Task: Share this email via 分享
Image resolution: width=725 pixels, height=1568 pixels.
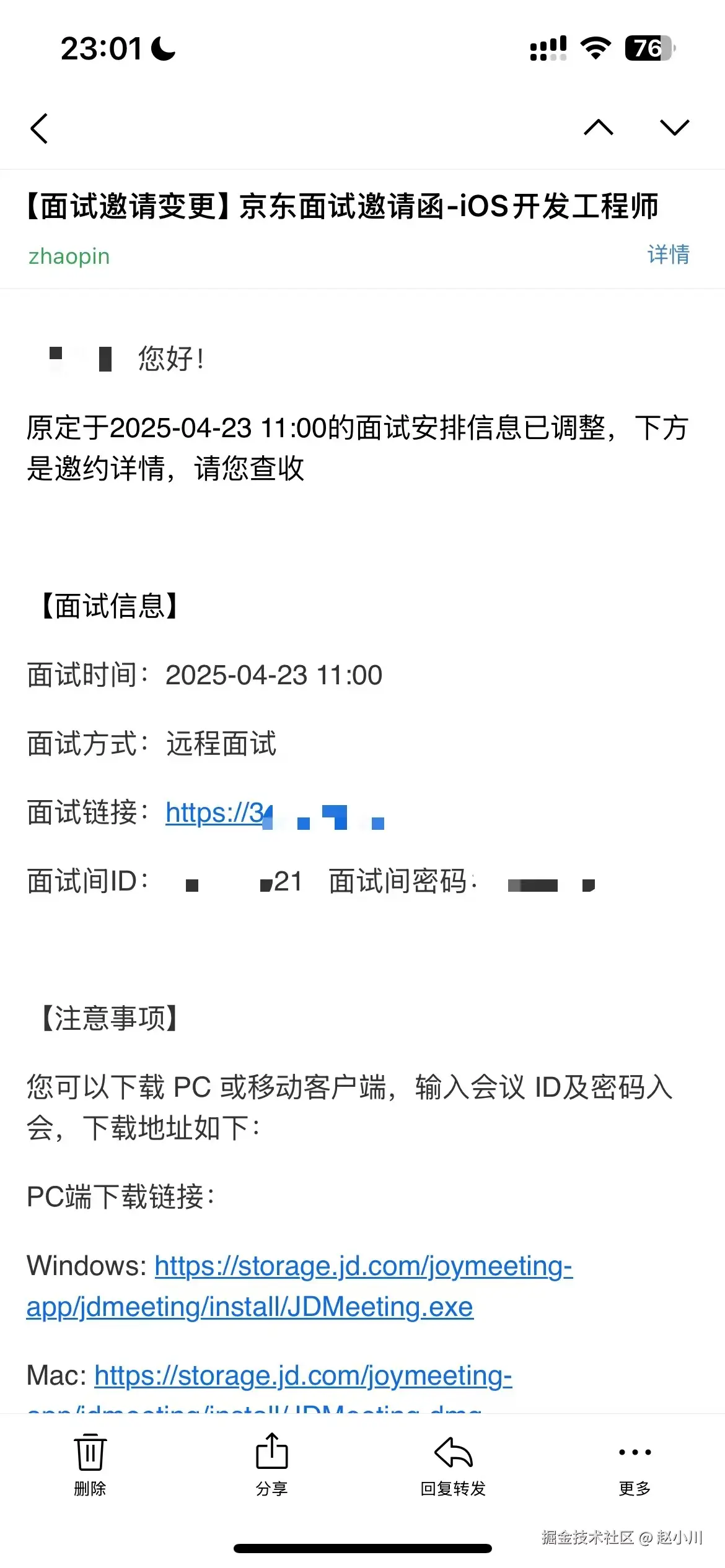Action: point(271,1463)
